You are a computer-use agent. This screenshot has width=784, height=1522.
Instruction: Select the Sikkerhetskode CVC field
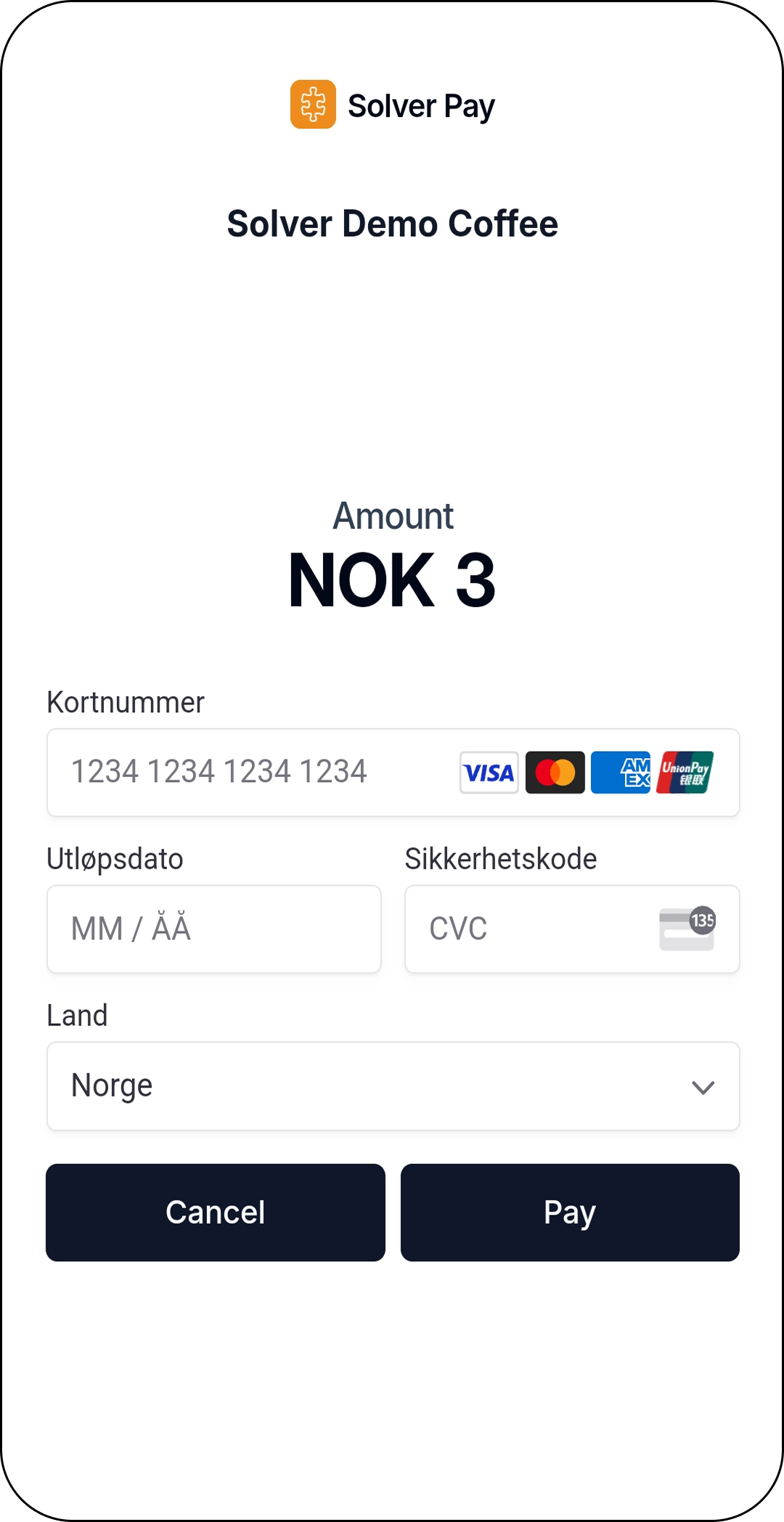pos(537,929)
